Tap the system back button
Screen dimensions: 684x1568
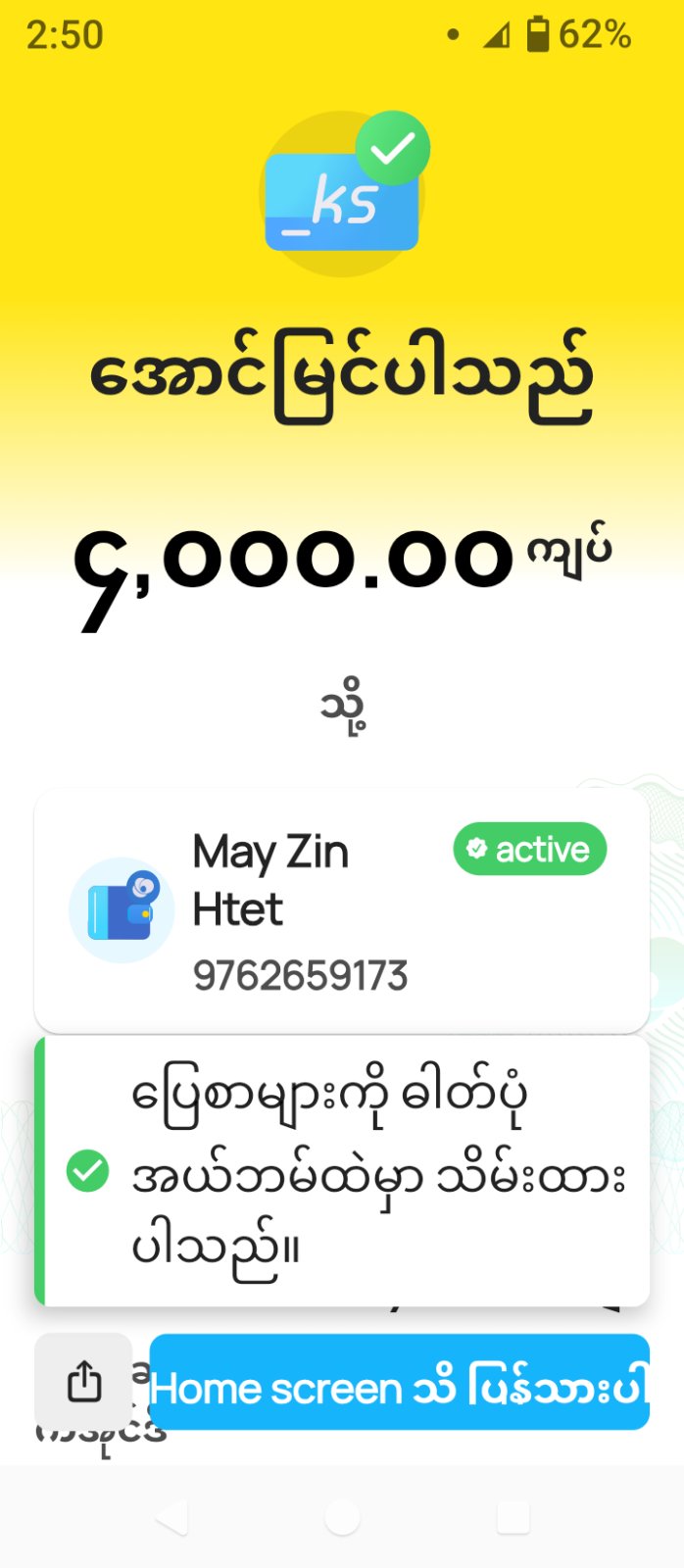pyautogui.click(x=171, y=1517)
